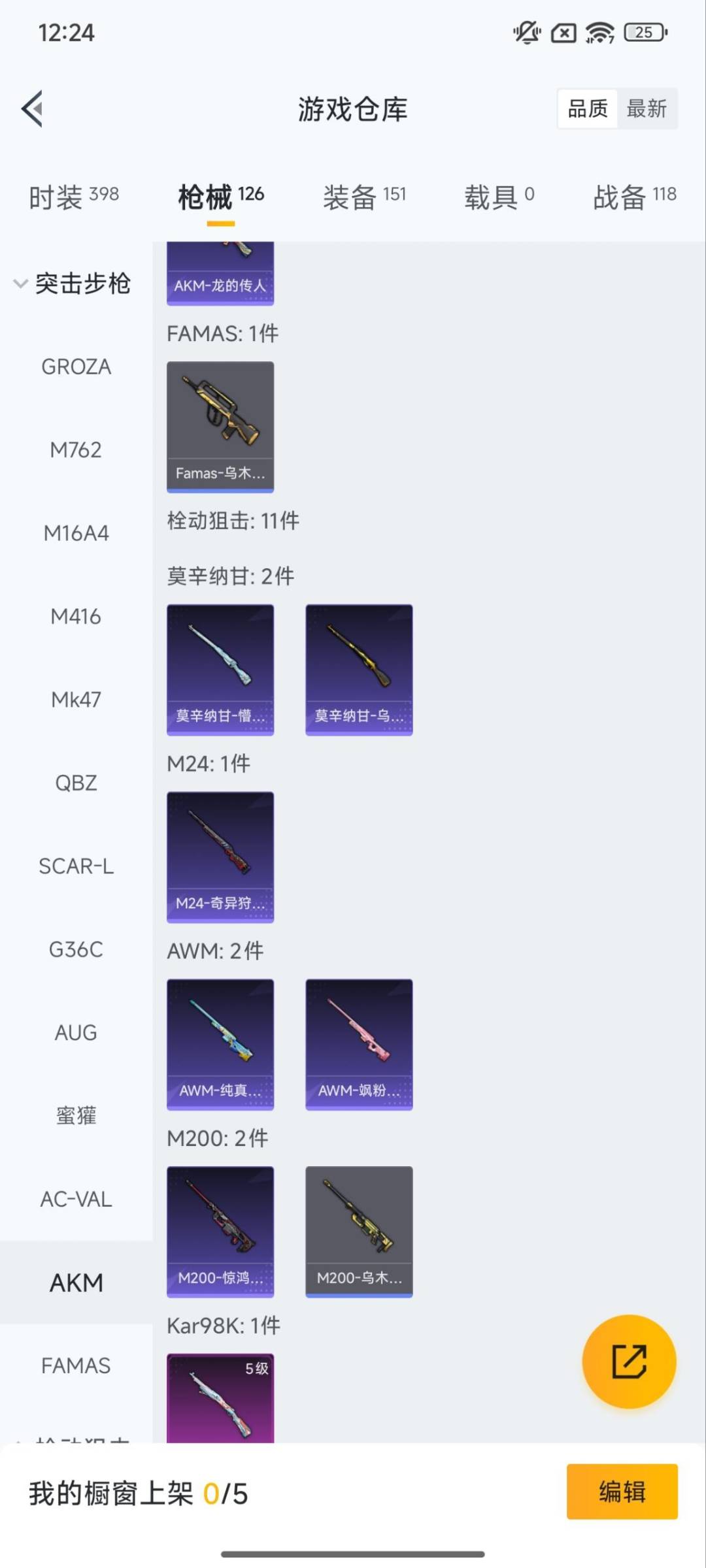Select the FAMAS category in the sidebar

pos(76,1365)
